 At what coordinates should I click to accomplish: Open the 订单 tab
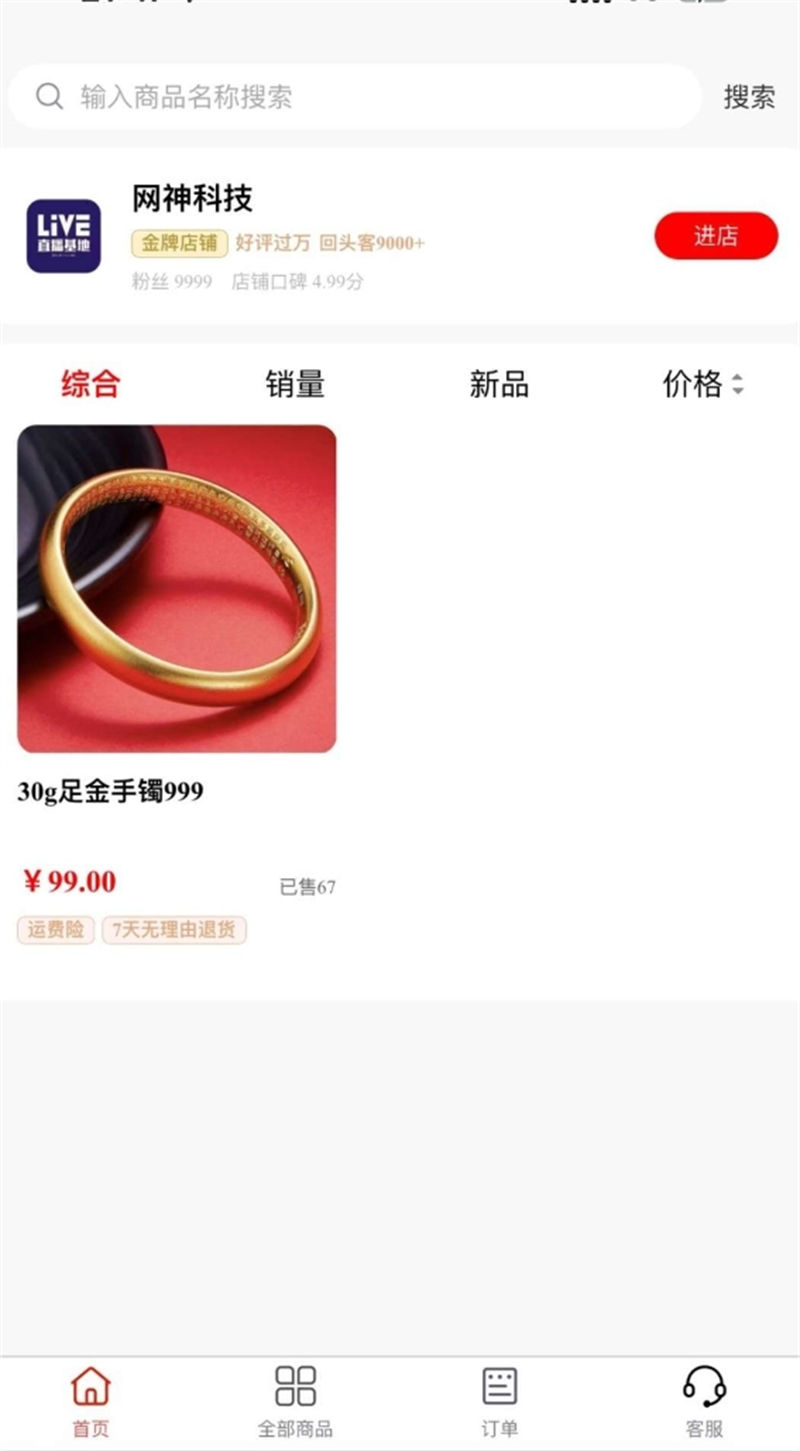pos(500,1402)
